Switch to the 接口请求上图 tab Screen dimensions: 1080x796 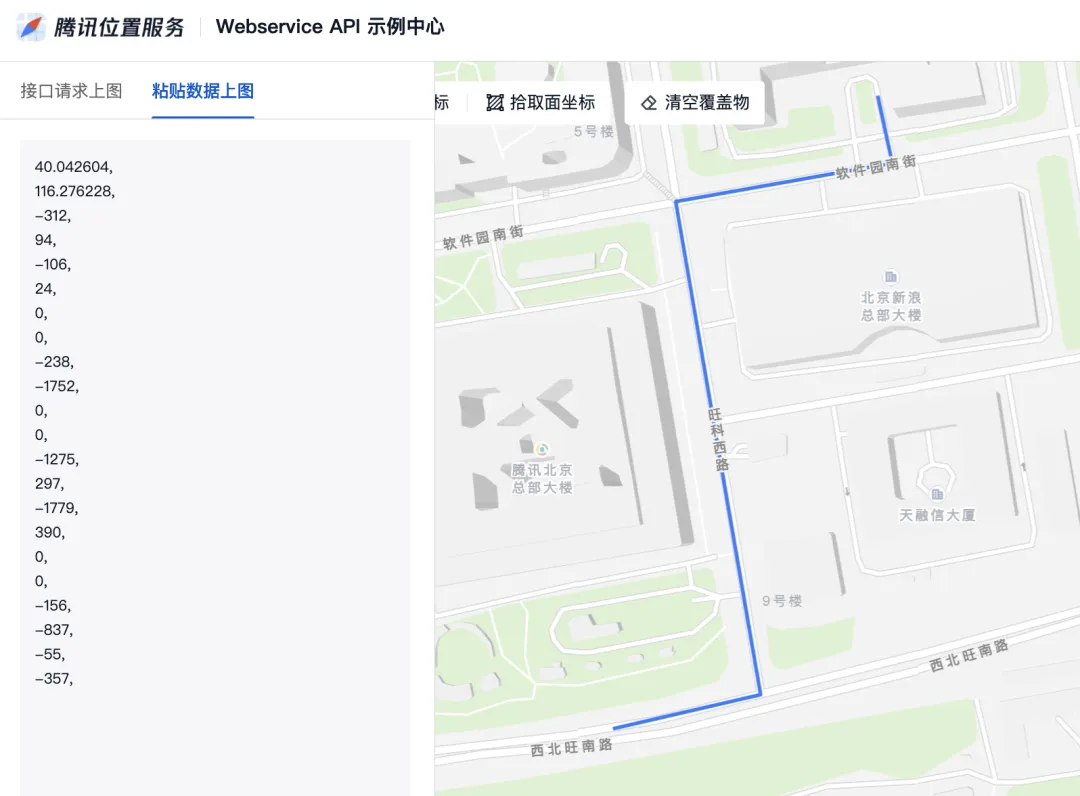tap(71, 91)
